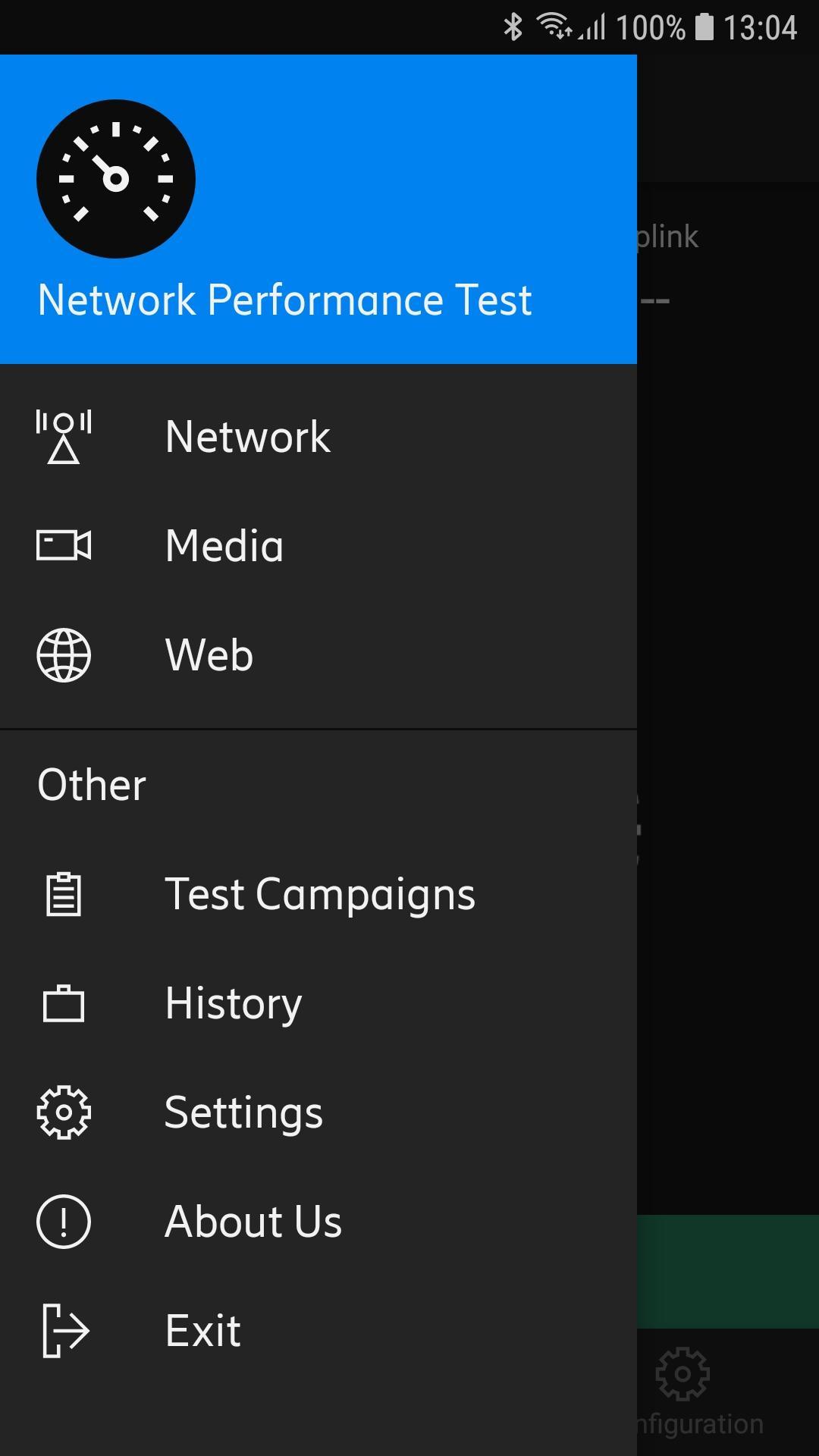The height and width of the screenshot is (1456, 819).
Task: Select the Network antenna icon
Action: (x=64, y=437)
